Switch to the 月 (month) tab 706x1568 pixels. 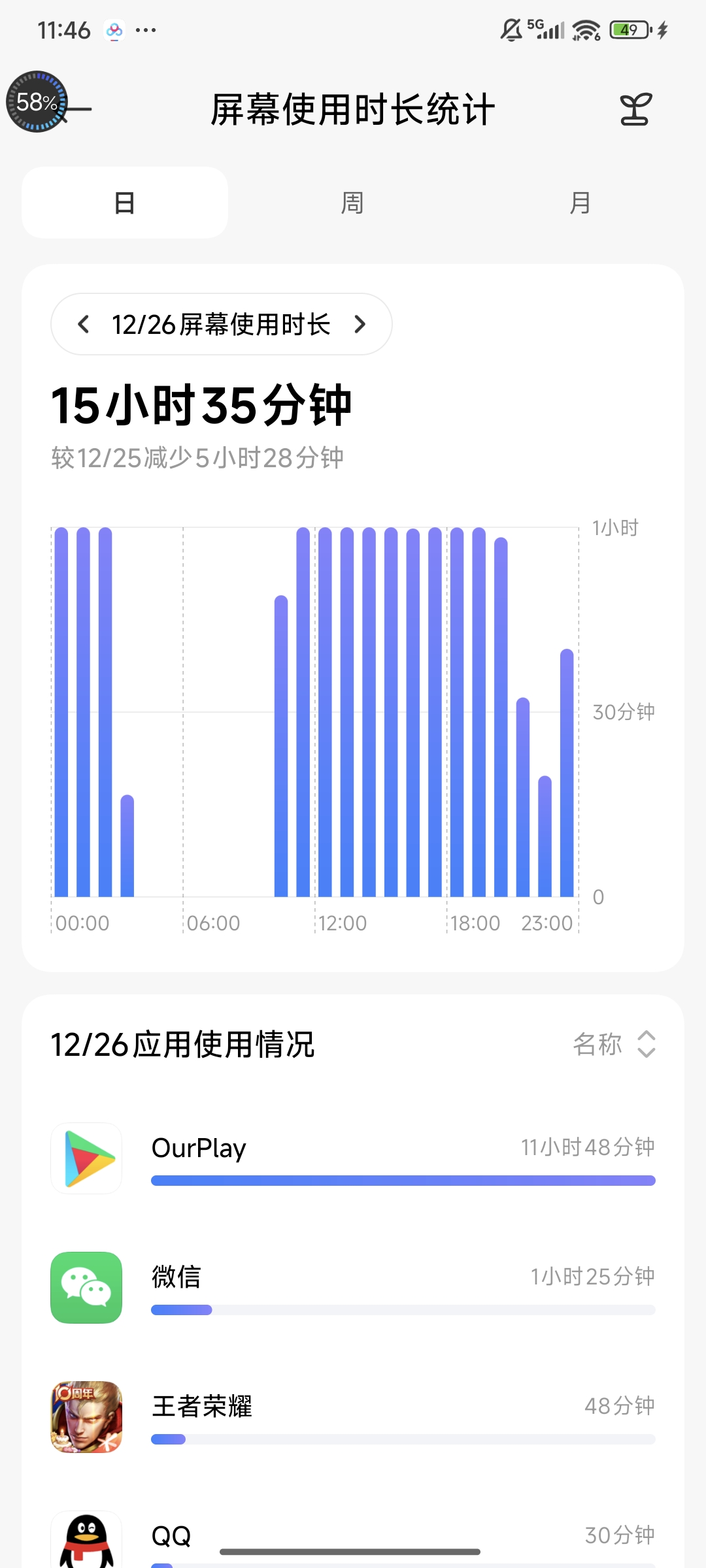click(580, 203)
